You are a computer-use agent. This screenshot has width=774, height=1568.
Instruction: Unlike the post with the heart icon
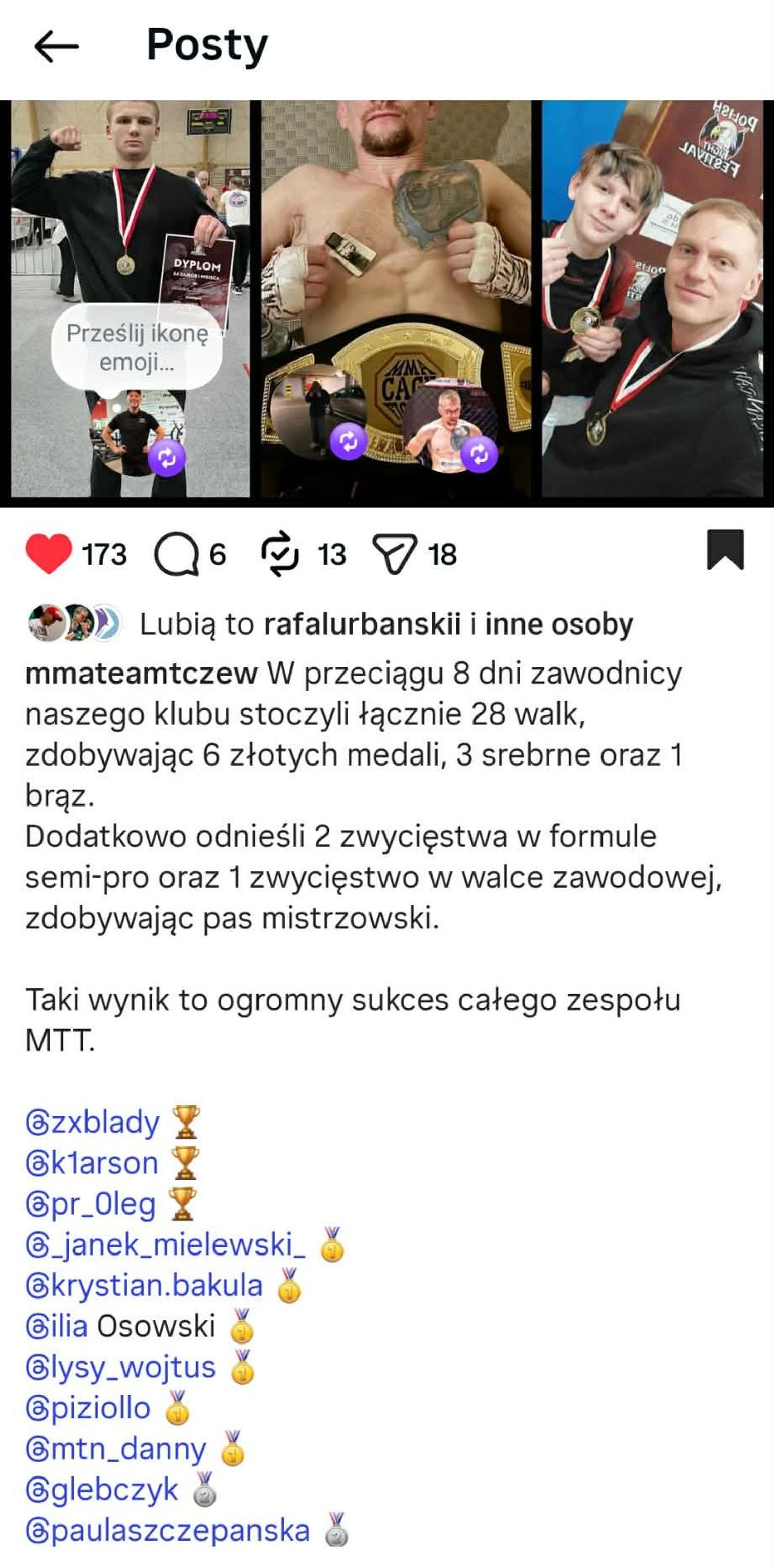(48, 553)
